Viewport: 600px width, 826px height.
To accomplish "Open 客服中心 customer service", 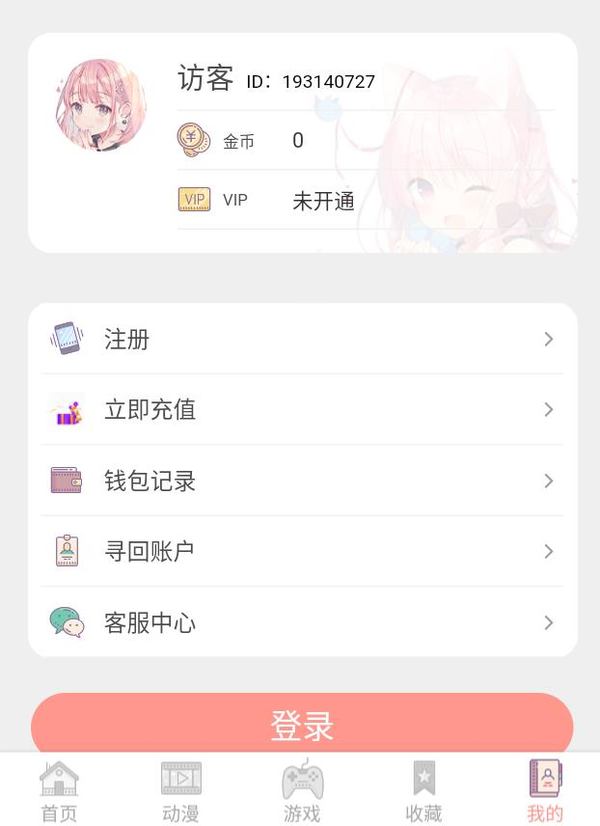I will pyautogui.click(x=300, y=623).
